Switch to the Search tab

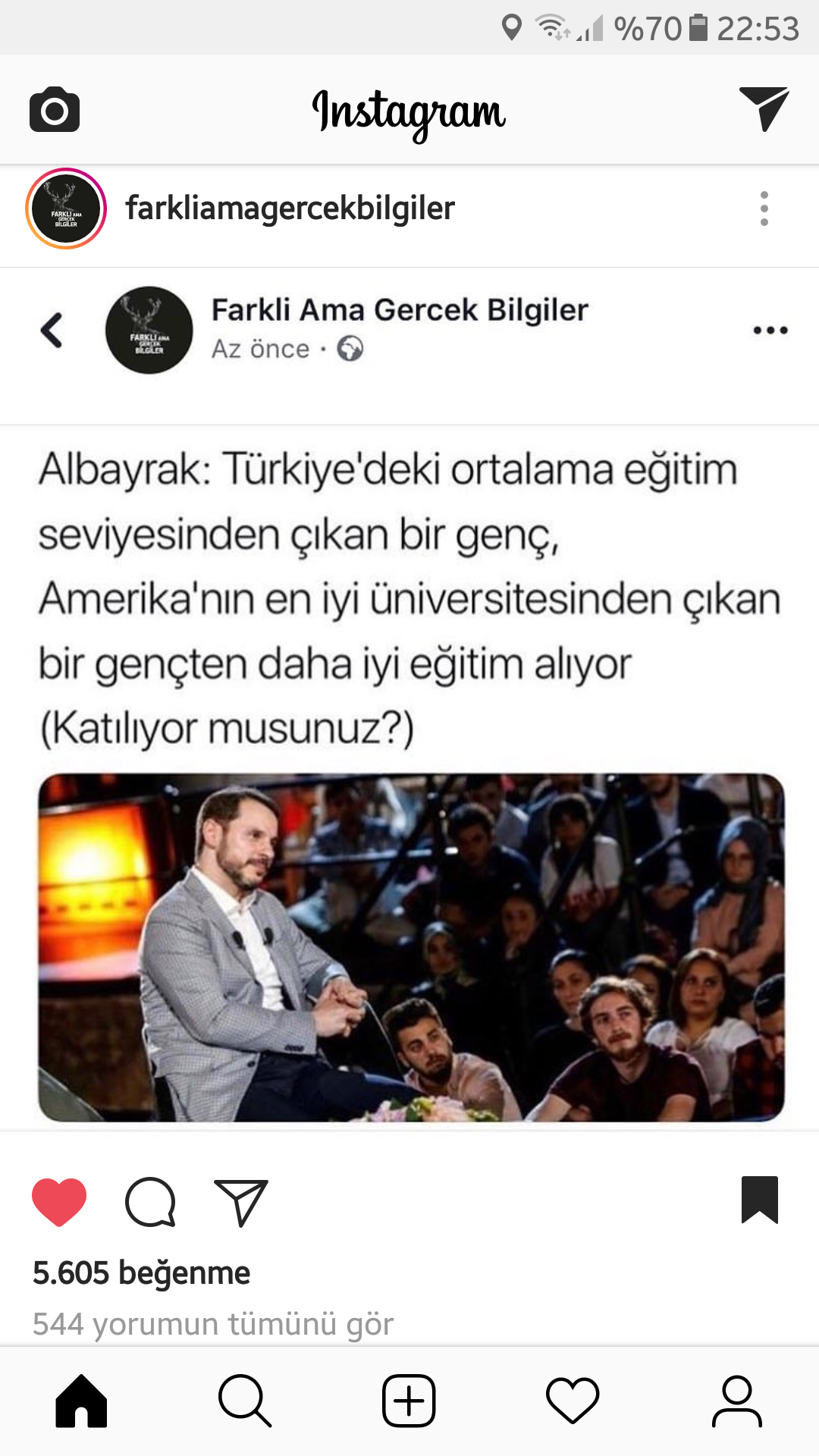245,1401
